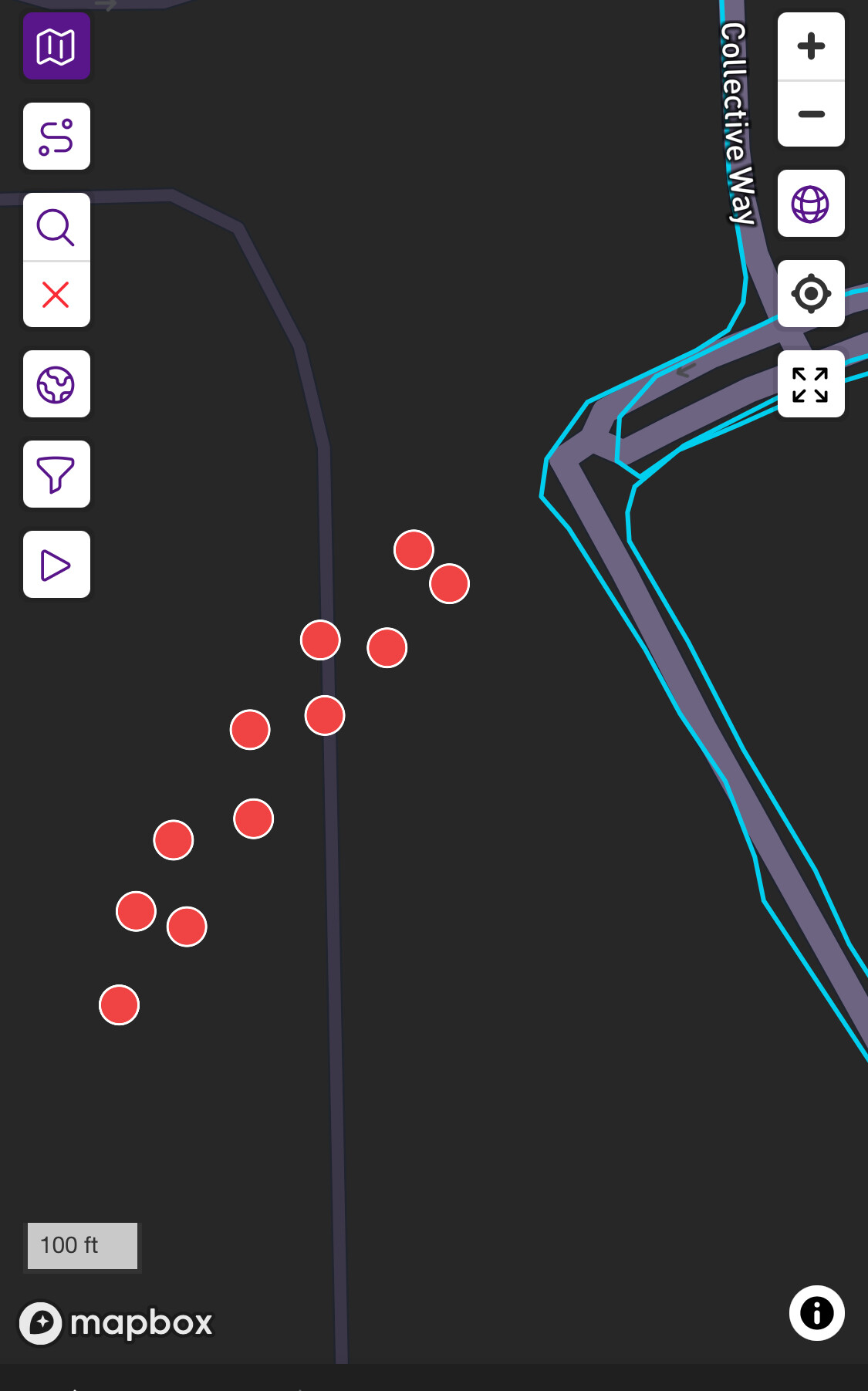Viewport: 868px width, 1391px height.
Task: Open the earth globe map style button
Action: click(x=56, y=384)
